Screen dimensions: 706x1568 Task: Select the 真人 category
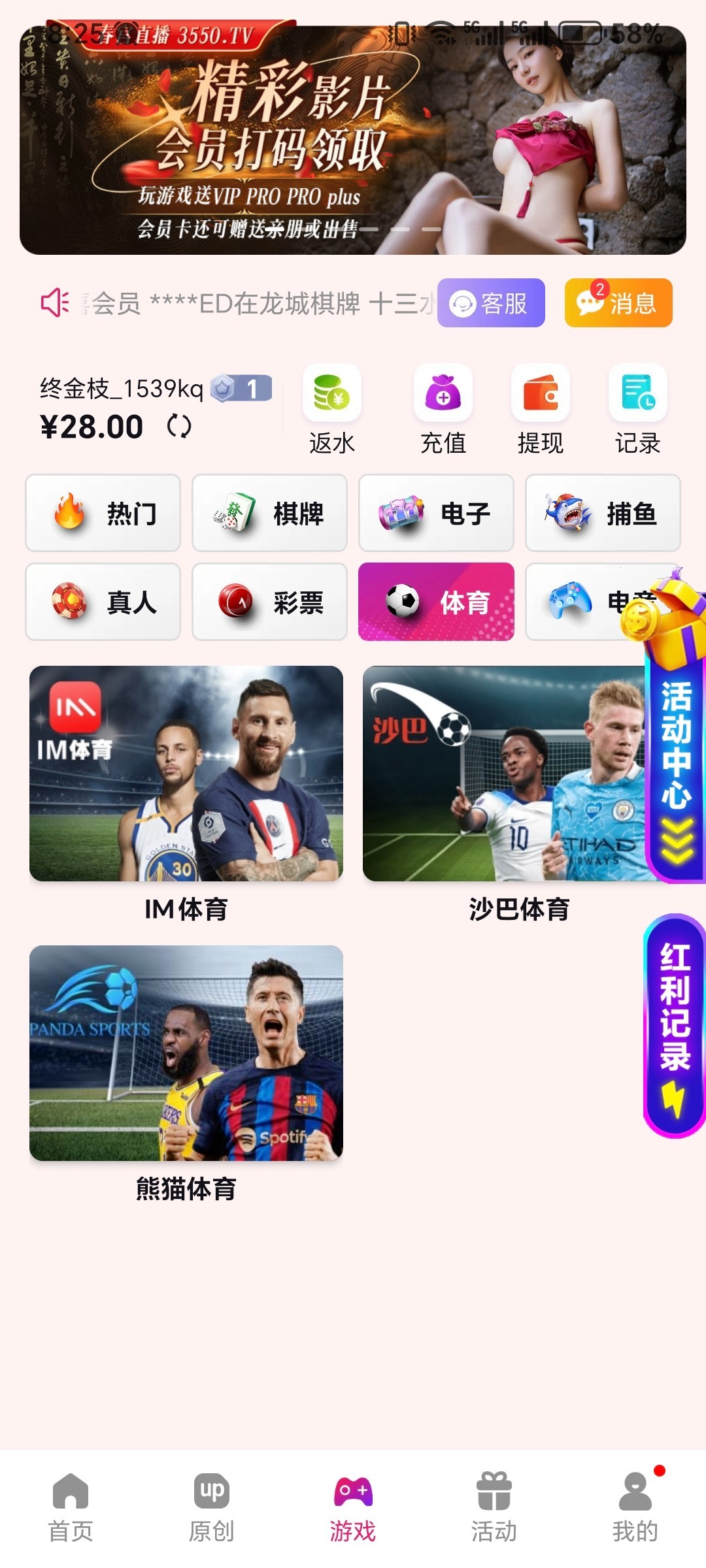coord(103,602)
